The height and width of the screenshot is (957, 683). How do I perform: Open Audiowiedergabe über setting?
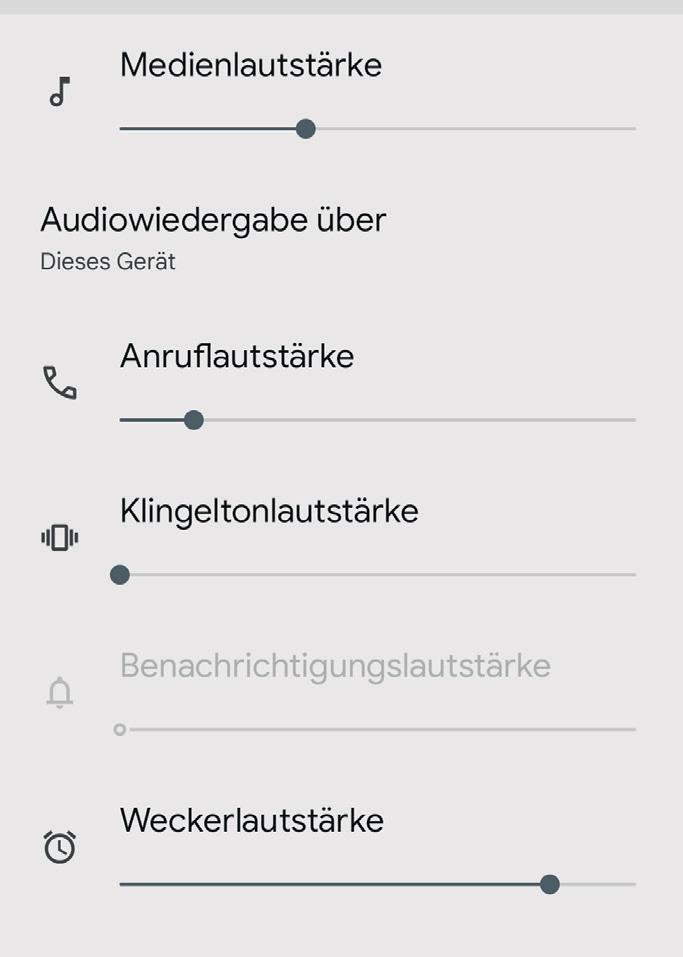(213, 236)
